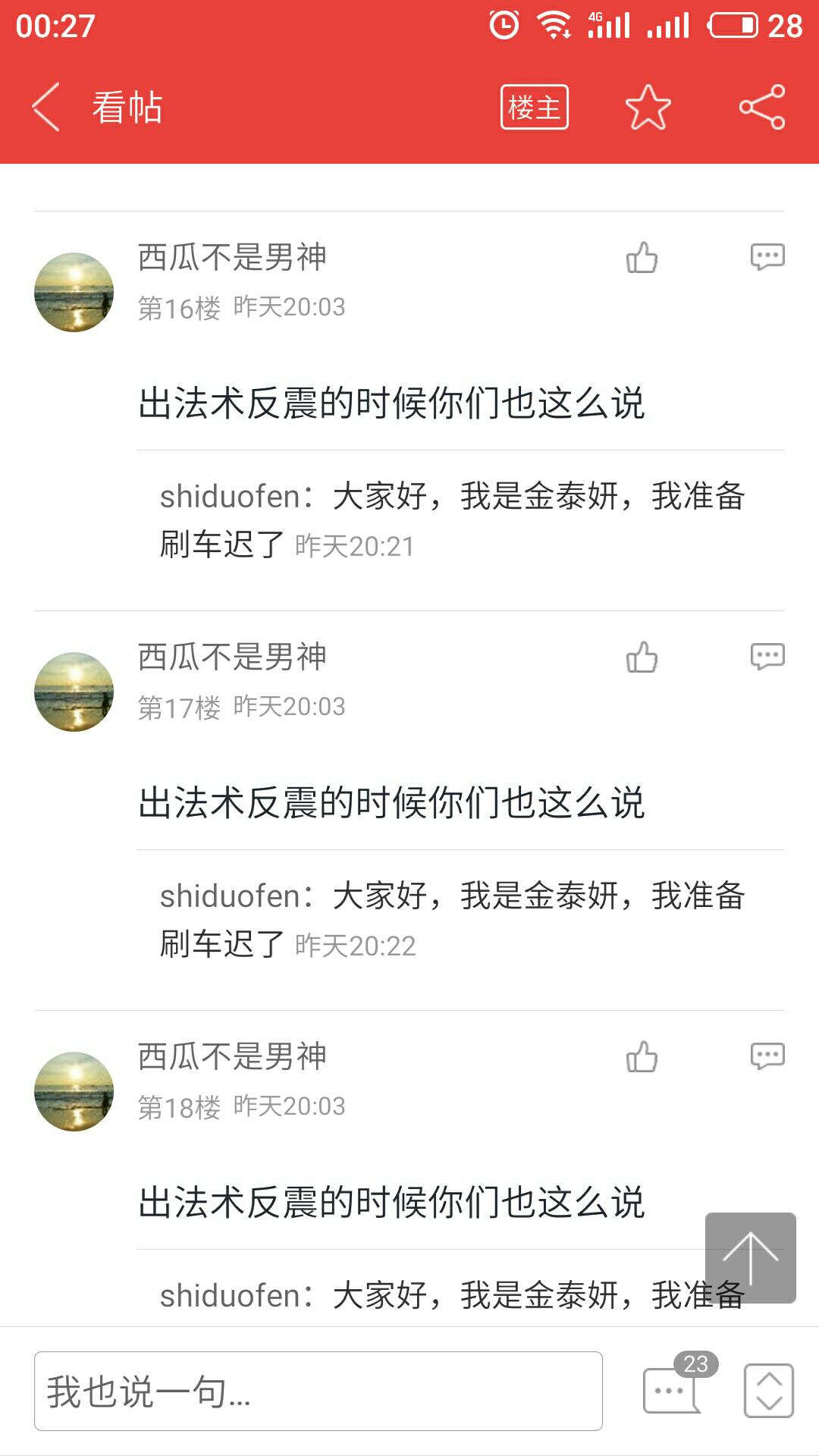The width and height of the screenshot is (819, 1456).
Task: Favorite this thread with the star
Action: [648, 107]
